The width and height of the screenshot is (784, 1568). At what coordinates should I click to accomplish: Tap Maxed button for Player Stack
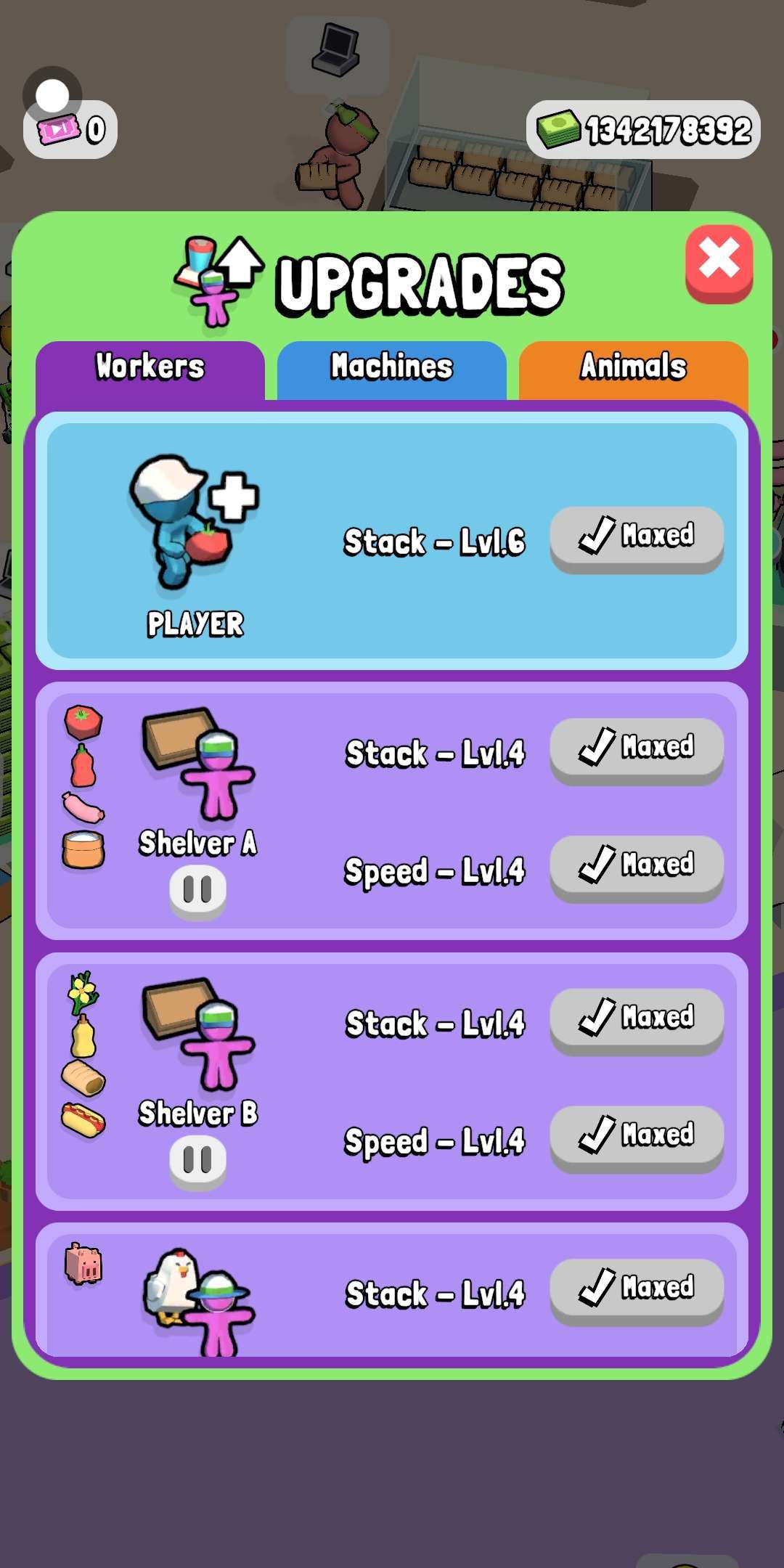637,539
